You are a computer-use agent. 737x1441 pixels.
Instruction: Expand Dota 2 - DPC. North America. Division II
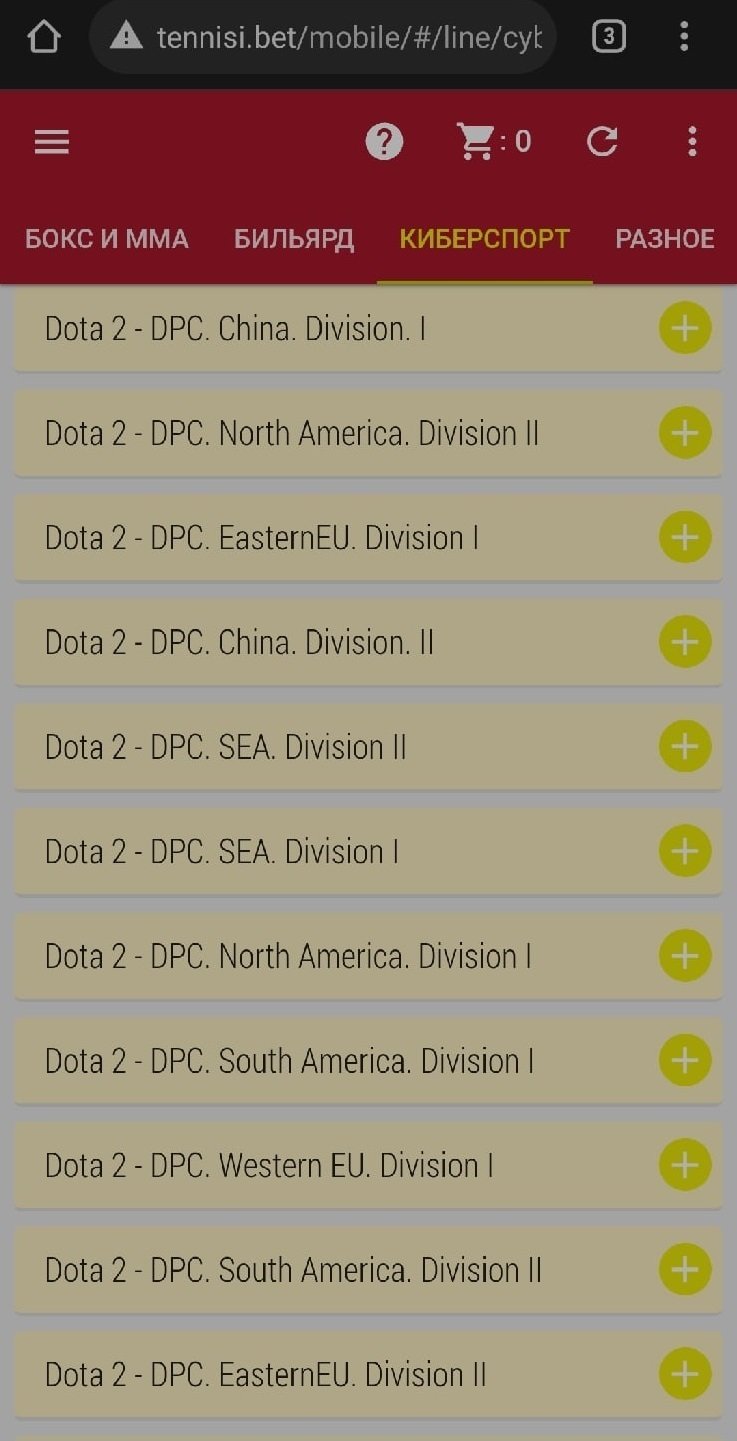point(685,433)
